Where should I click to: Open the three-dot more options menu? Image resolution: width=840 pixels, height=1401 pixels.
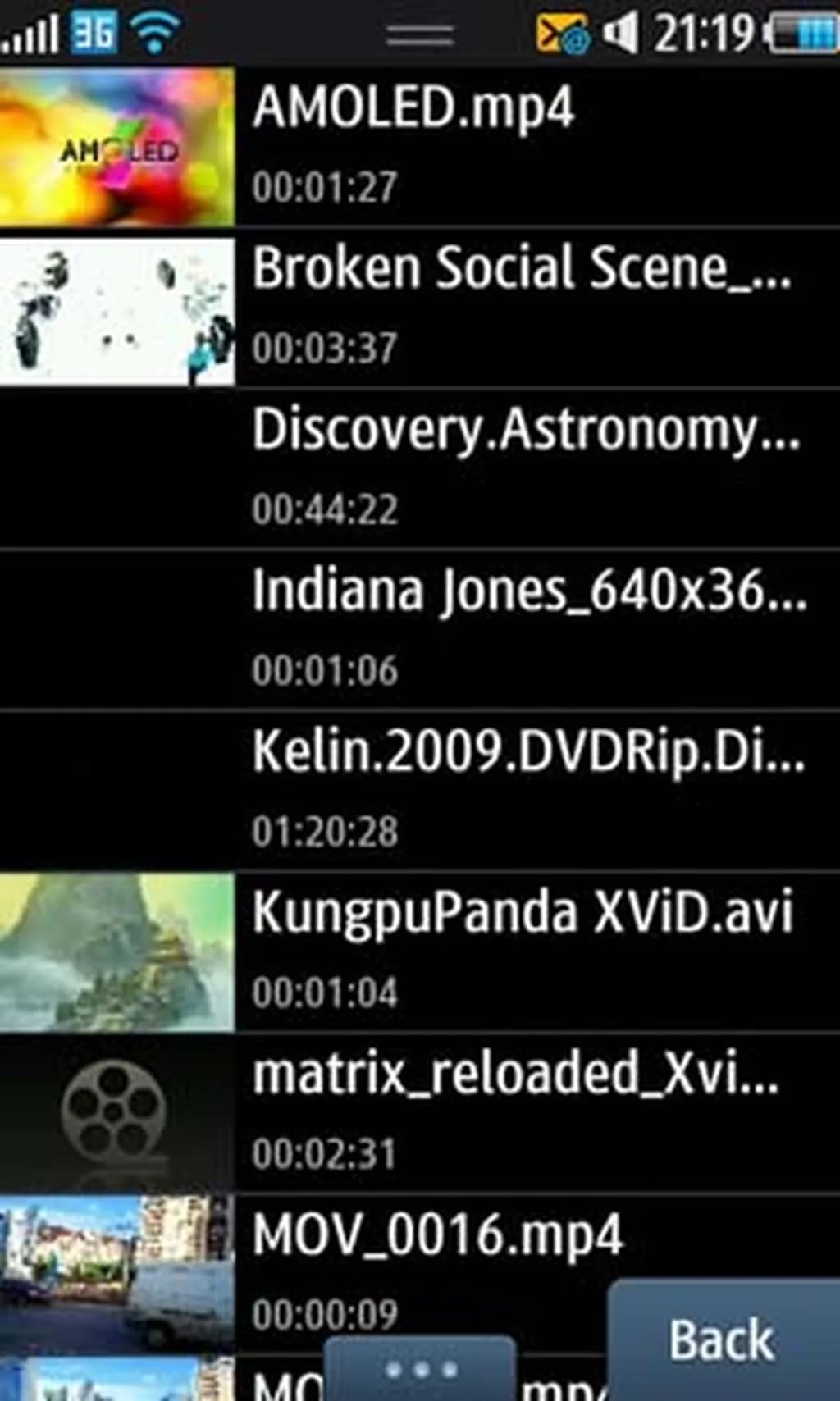click(x=420, y=1370)
